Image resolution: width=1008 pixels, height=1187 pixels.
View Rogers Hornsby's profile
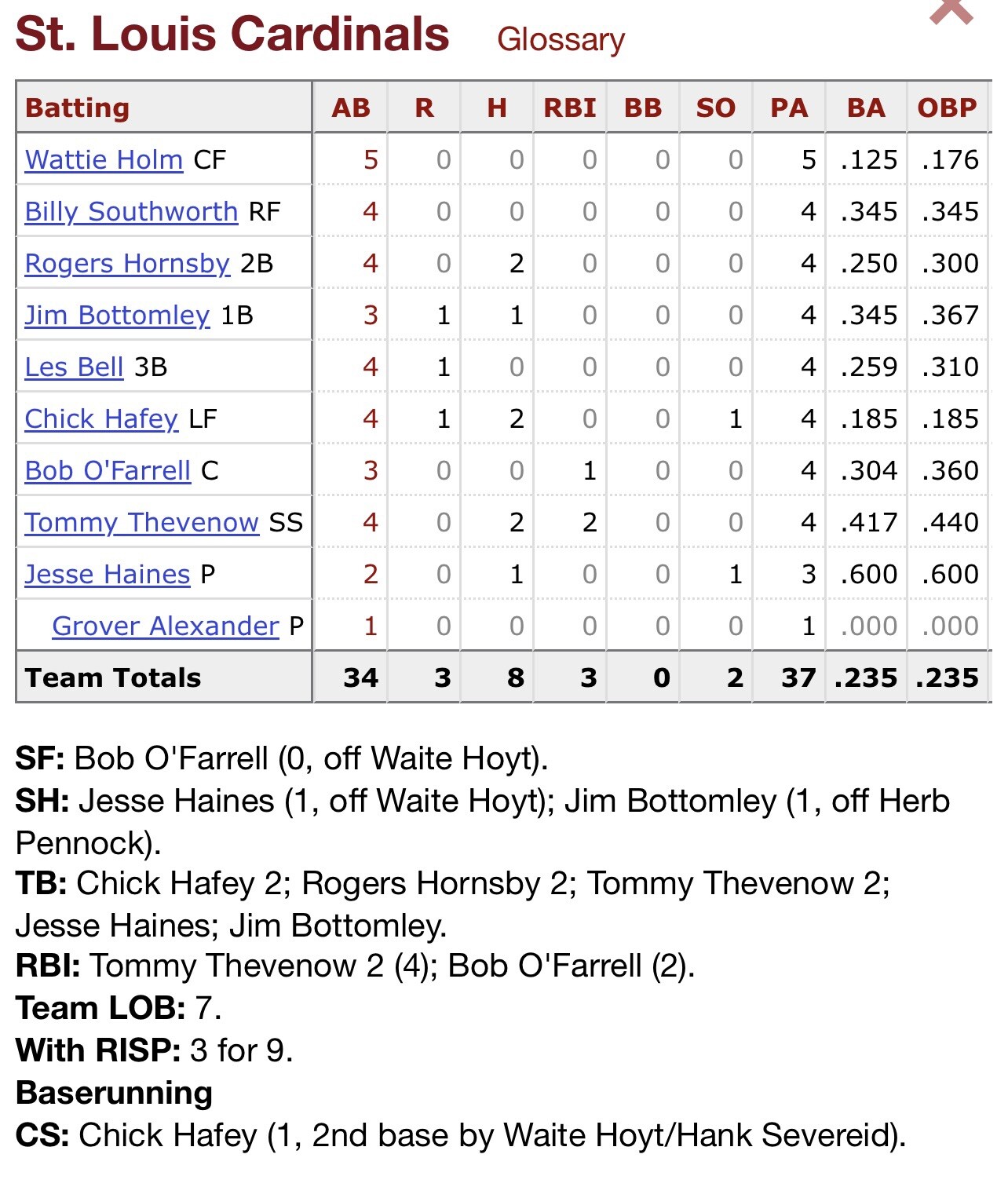click(127, 263)
